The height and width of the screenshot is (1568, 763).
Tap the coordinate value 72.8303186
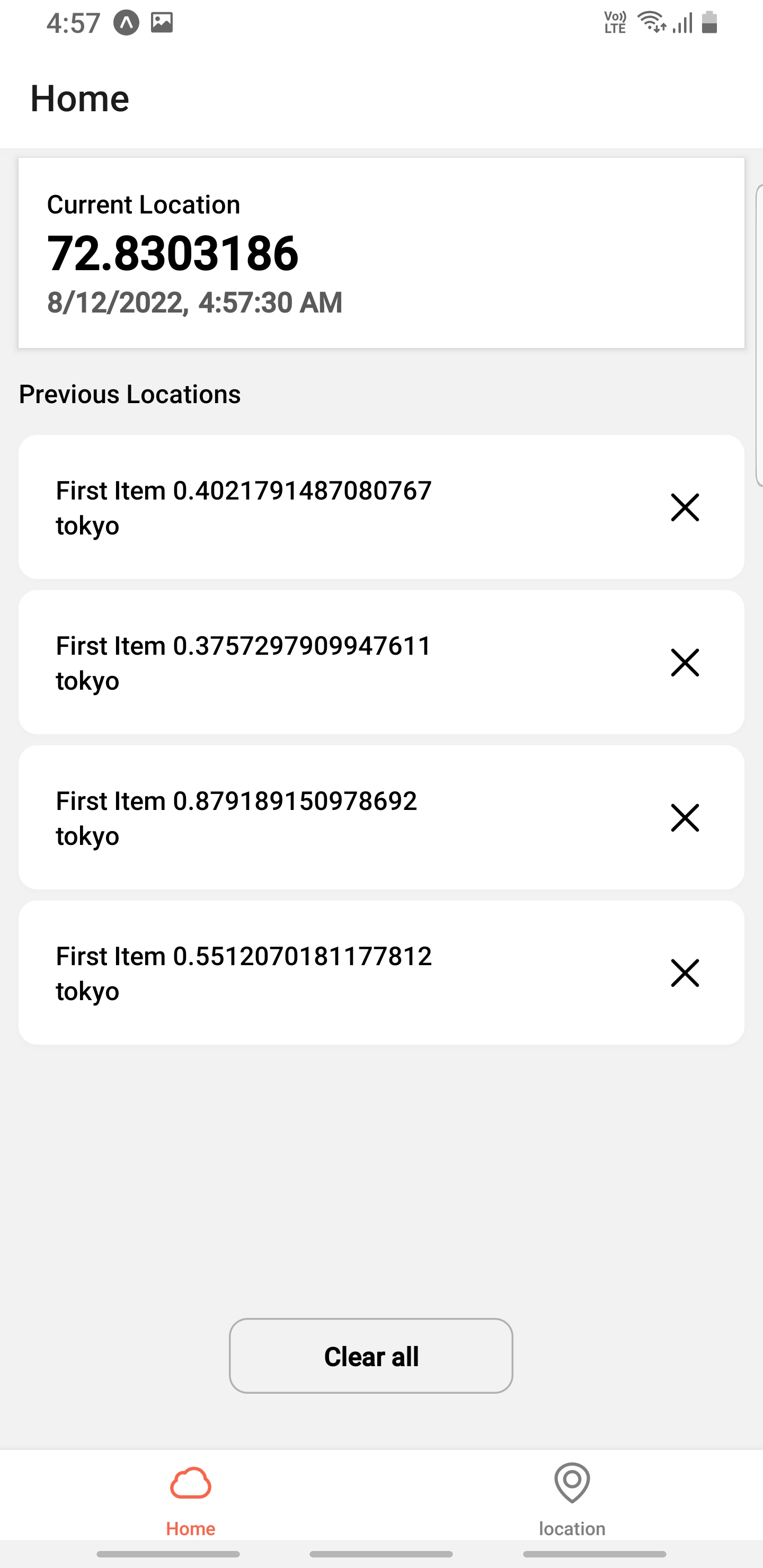(173, 253)
